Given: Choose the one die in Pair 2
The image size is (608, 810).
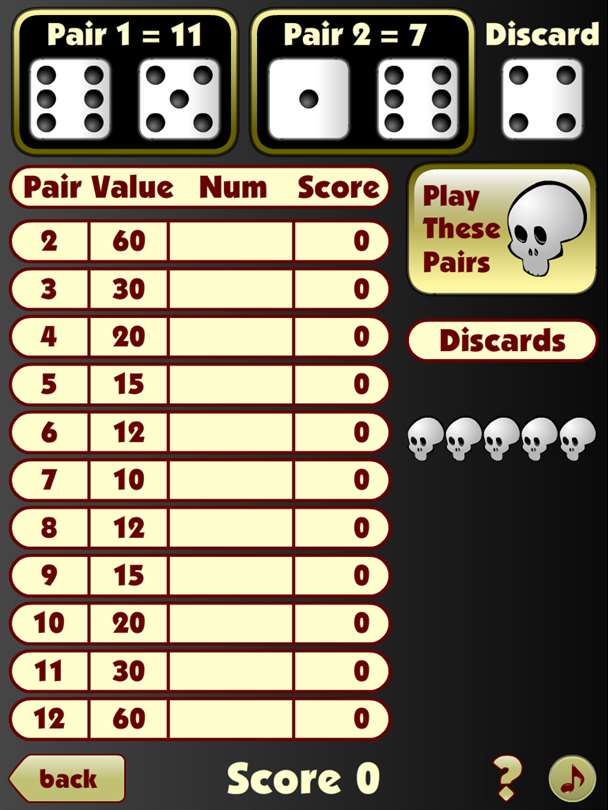Looking at the screenshot, I should point(308,99).
